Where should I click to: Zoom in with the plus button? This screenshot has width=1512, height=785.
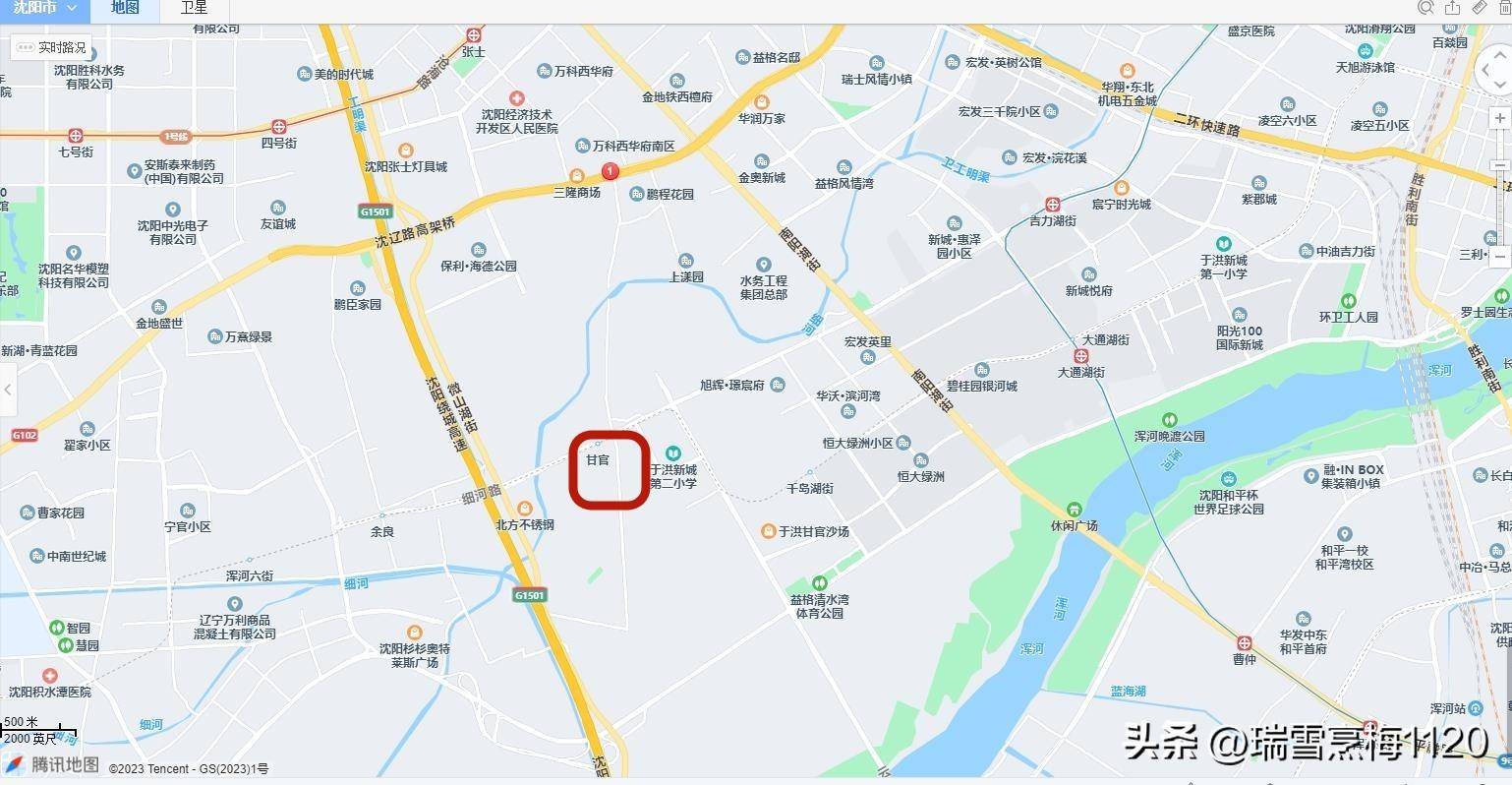pos(1500,118)
